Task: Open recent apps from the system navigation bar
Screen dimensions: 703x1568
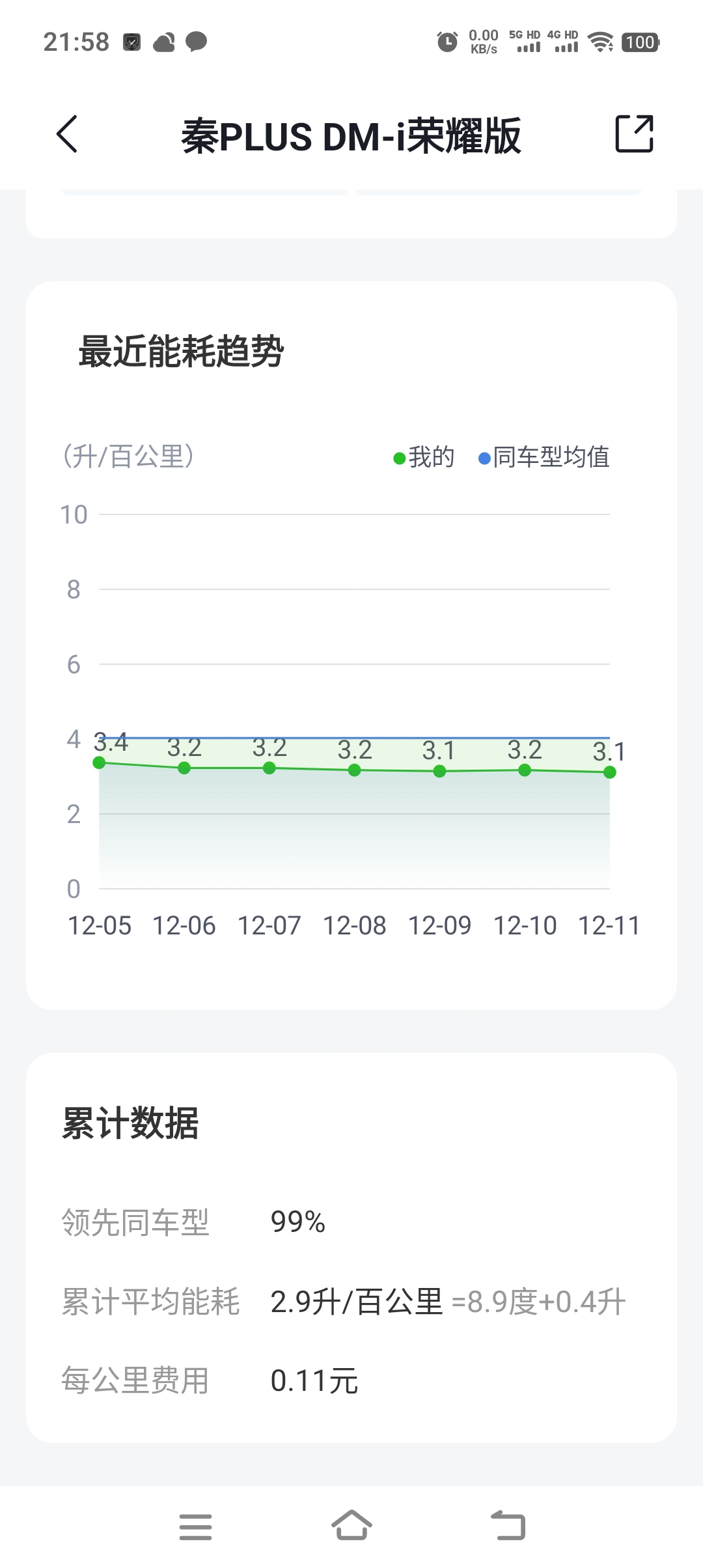Action: [x=195, y=1526]
